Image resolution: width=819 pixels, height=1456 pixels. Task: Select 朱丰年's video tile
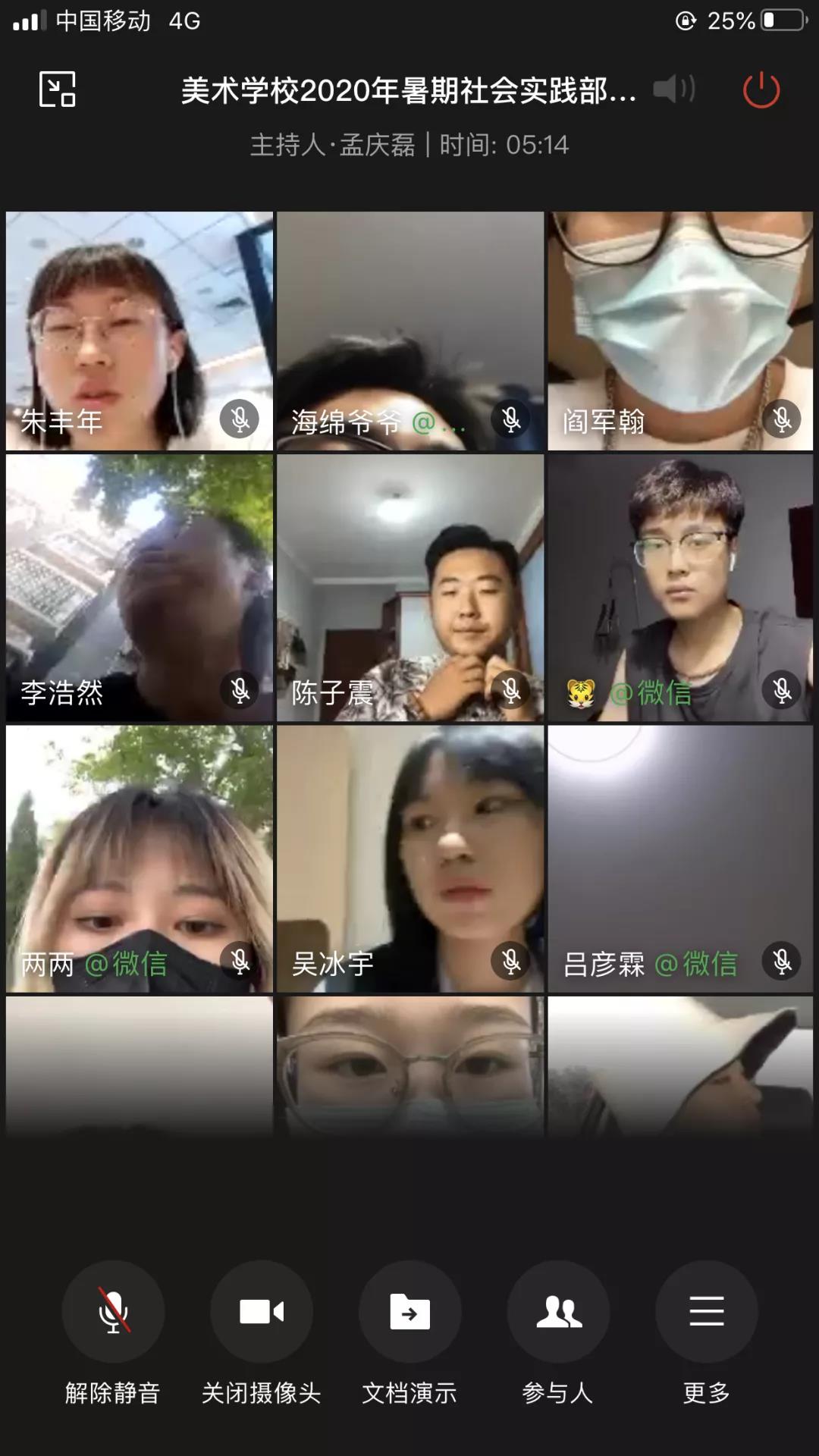point(140,331)
